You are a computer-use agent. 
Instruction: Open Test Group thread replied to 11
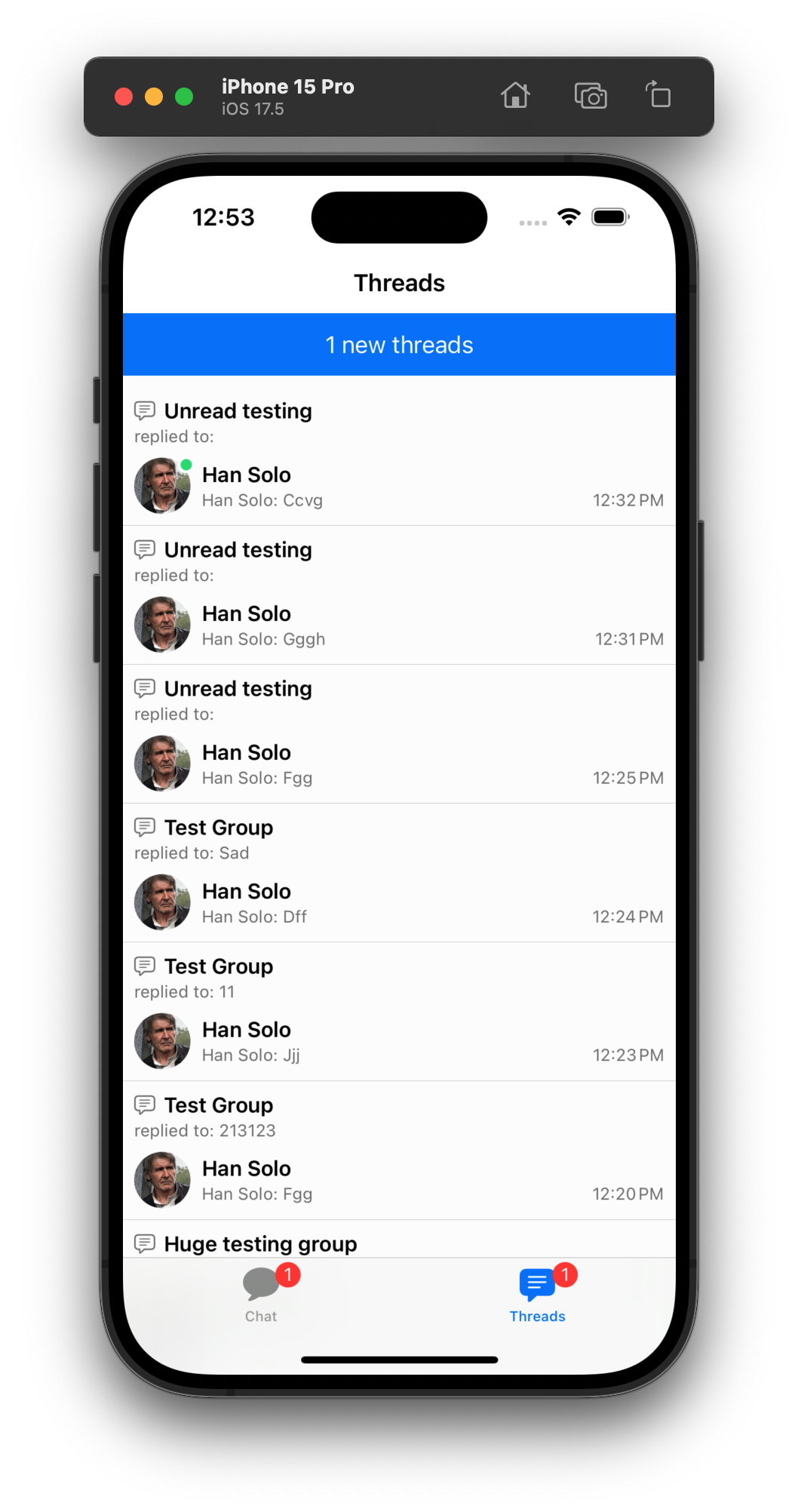pyautogui.click(x=399, y=1011)
